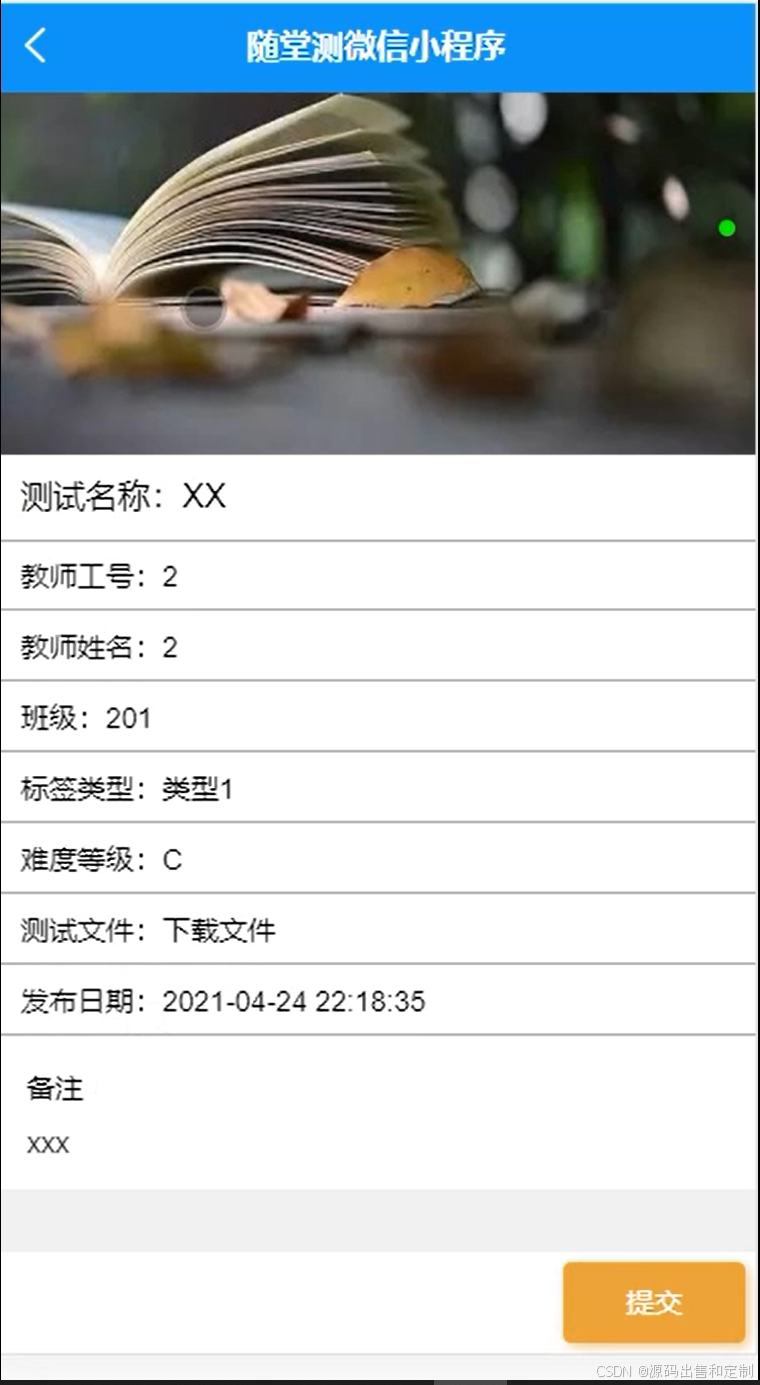Screen dimensions: 760x1385
Task: Tap the 提交 submit button
Action: click(x=654, y=1302)
